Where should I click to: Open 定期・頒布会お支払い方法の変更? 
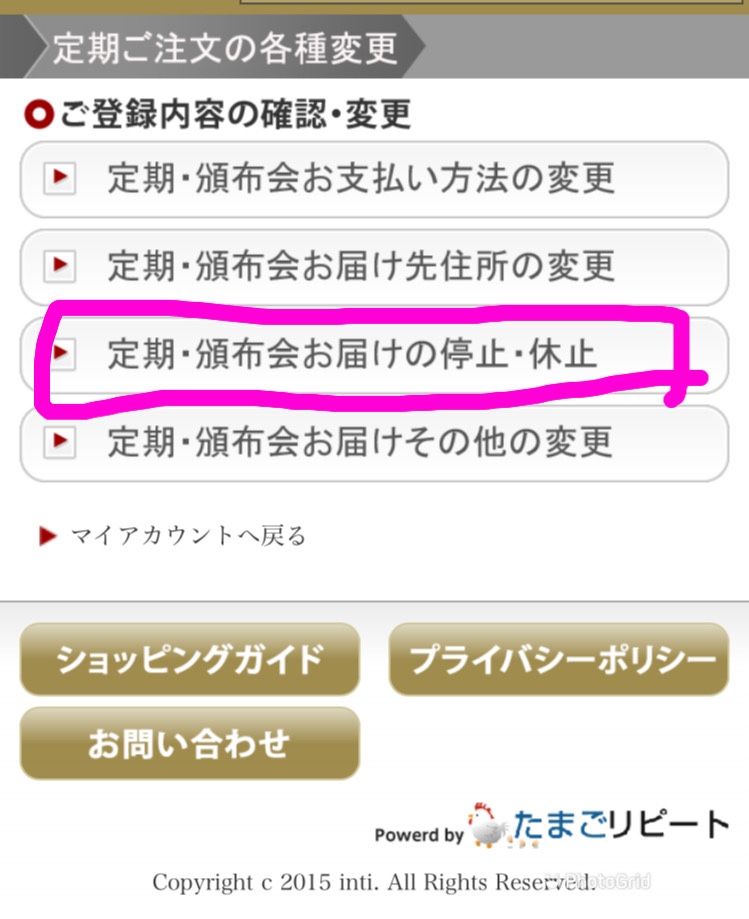coord(374,179)
